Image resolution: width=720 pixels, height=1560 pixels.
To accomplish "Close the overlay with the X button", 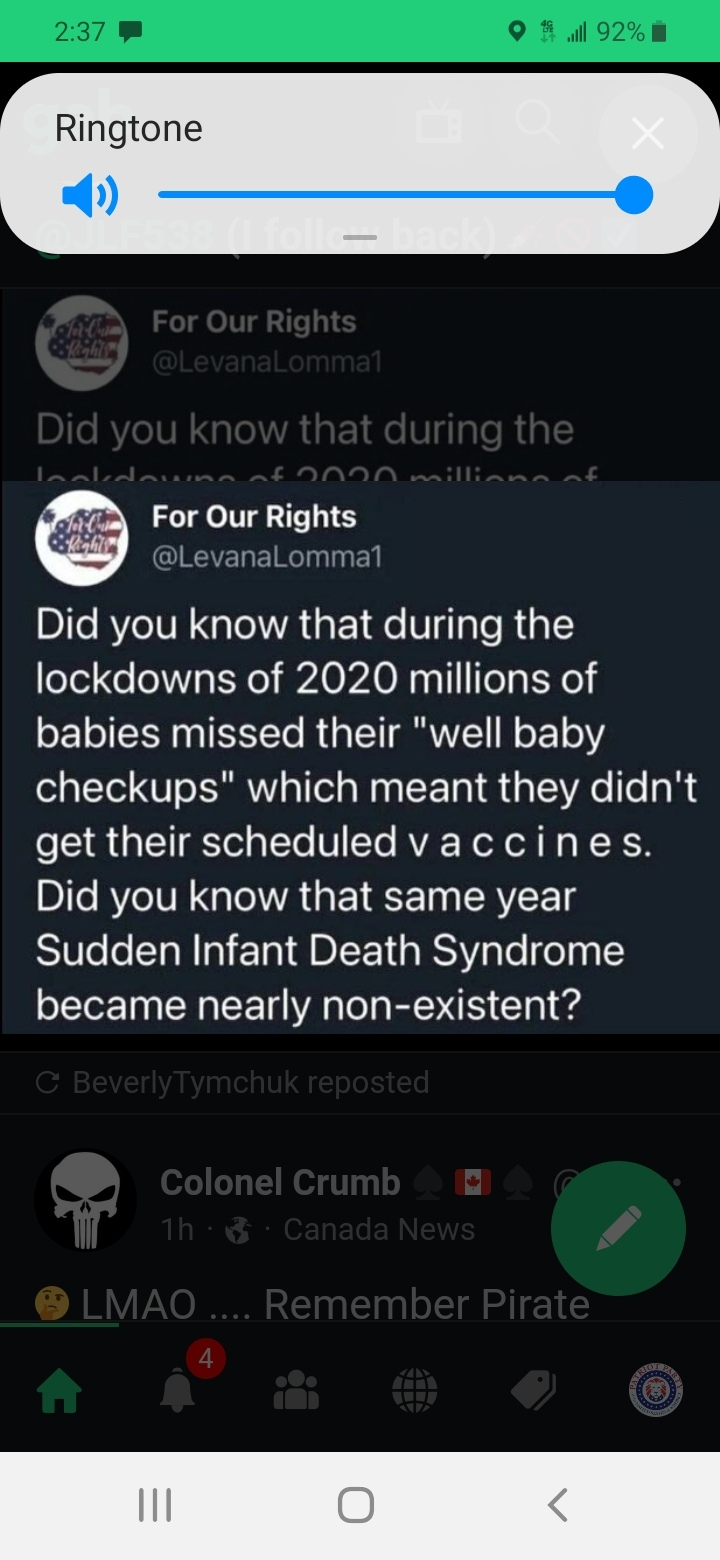I will coord(648,133).
